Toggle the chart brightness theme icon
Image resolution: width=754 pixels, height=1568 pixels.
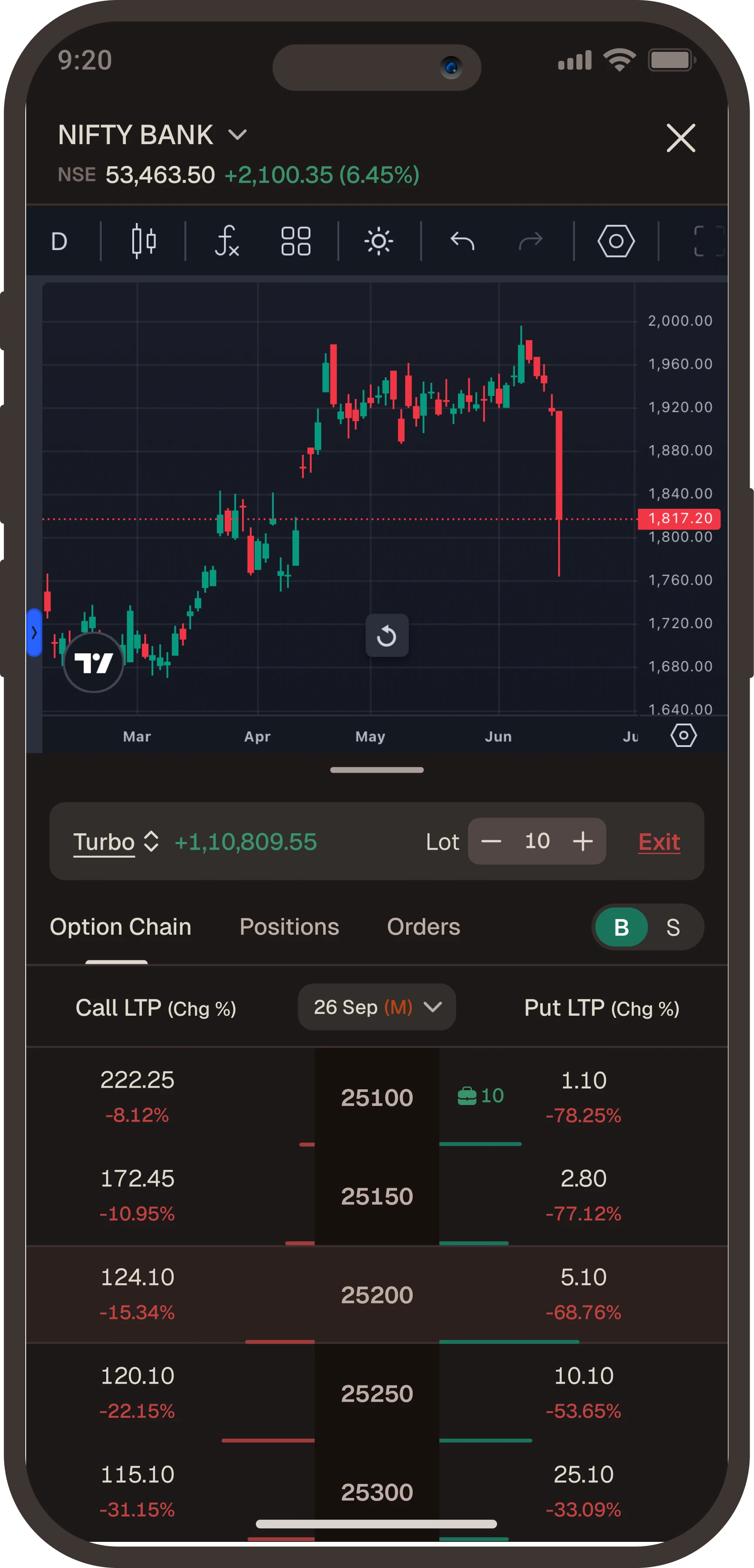click(x=378, y=242)
